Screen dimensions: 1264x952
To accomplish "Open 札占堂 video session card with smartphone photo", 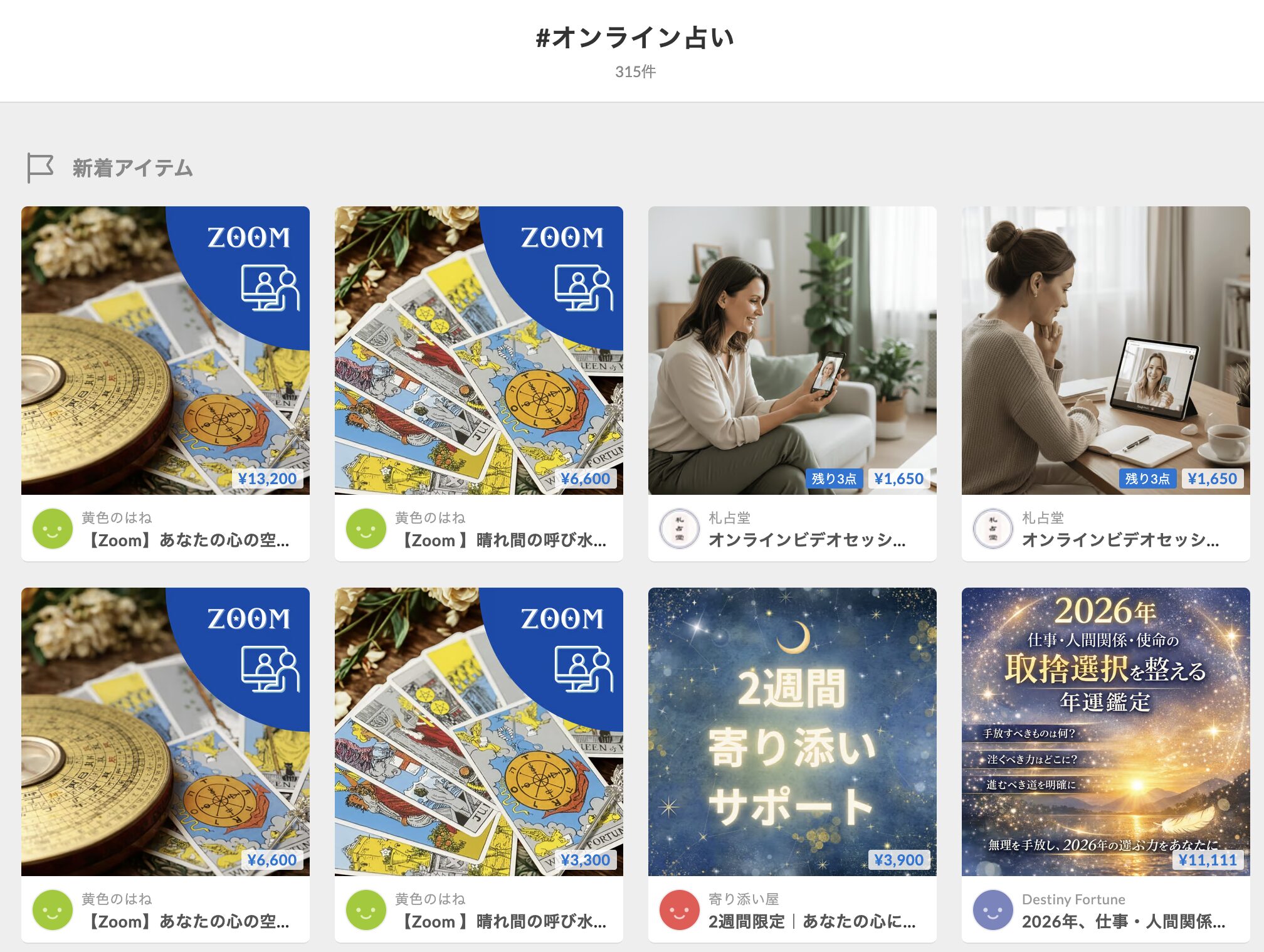I will coord(793,350).
